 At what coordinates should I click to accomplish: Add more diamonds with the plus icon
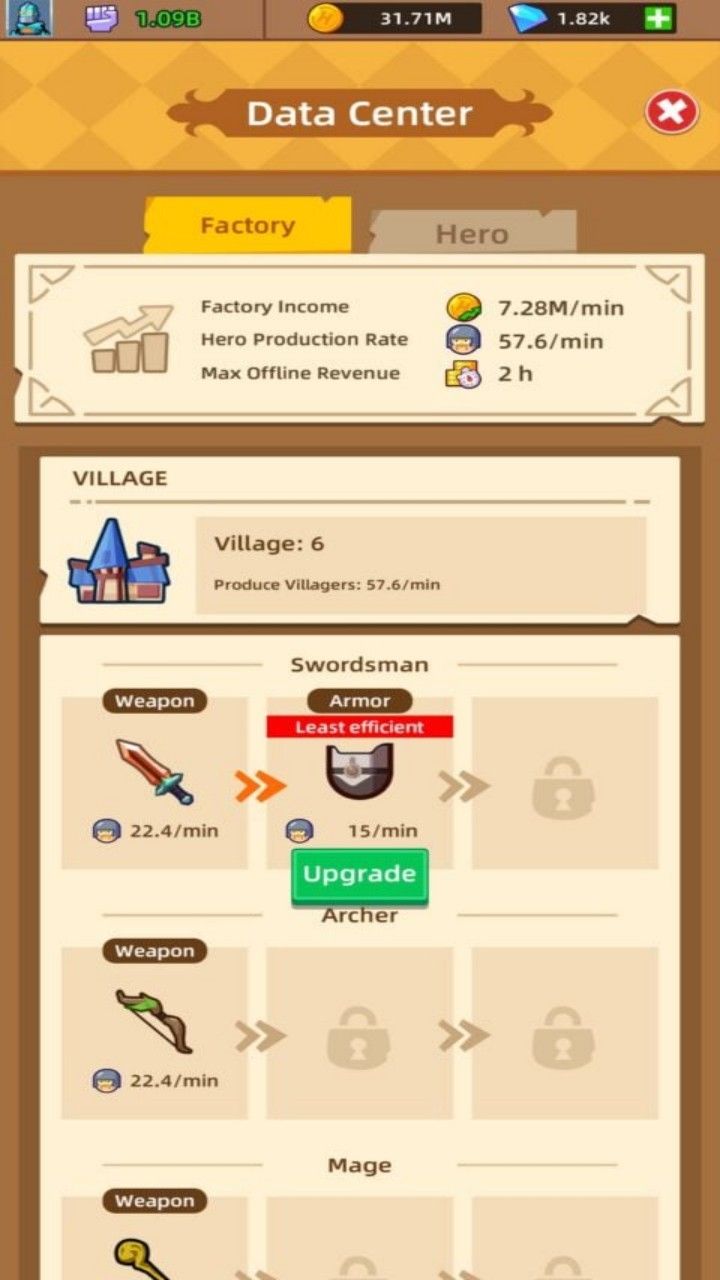coord(659,18)
